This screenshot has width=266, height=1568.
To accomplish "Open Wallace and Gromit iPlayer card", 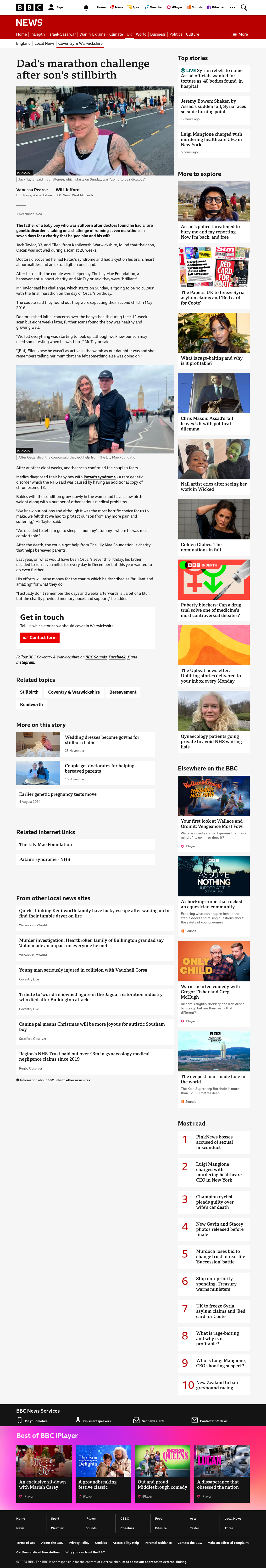I will coord(214,813).
